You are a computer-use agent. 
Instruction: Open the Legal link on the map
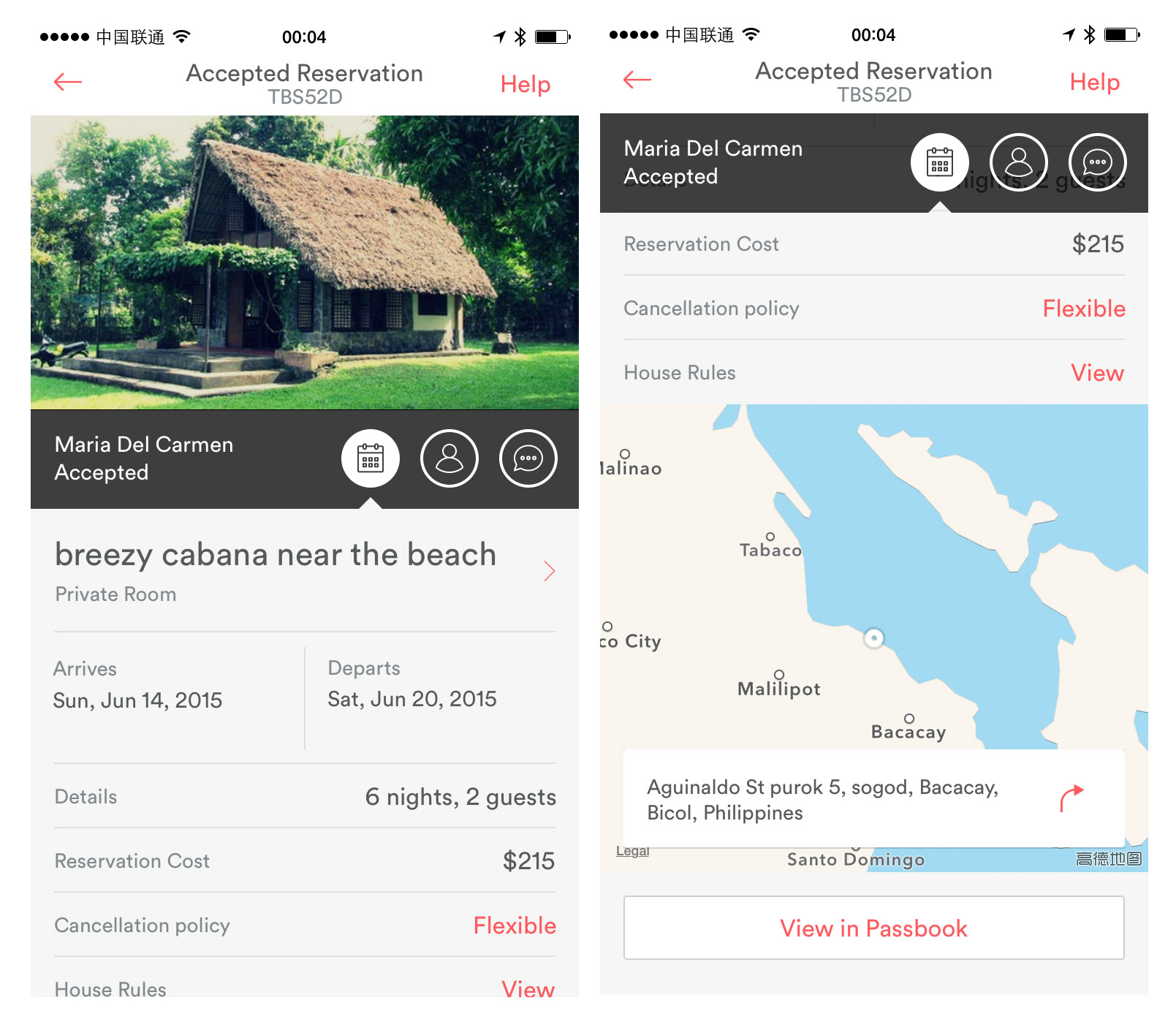(x=632, y=851)
